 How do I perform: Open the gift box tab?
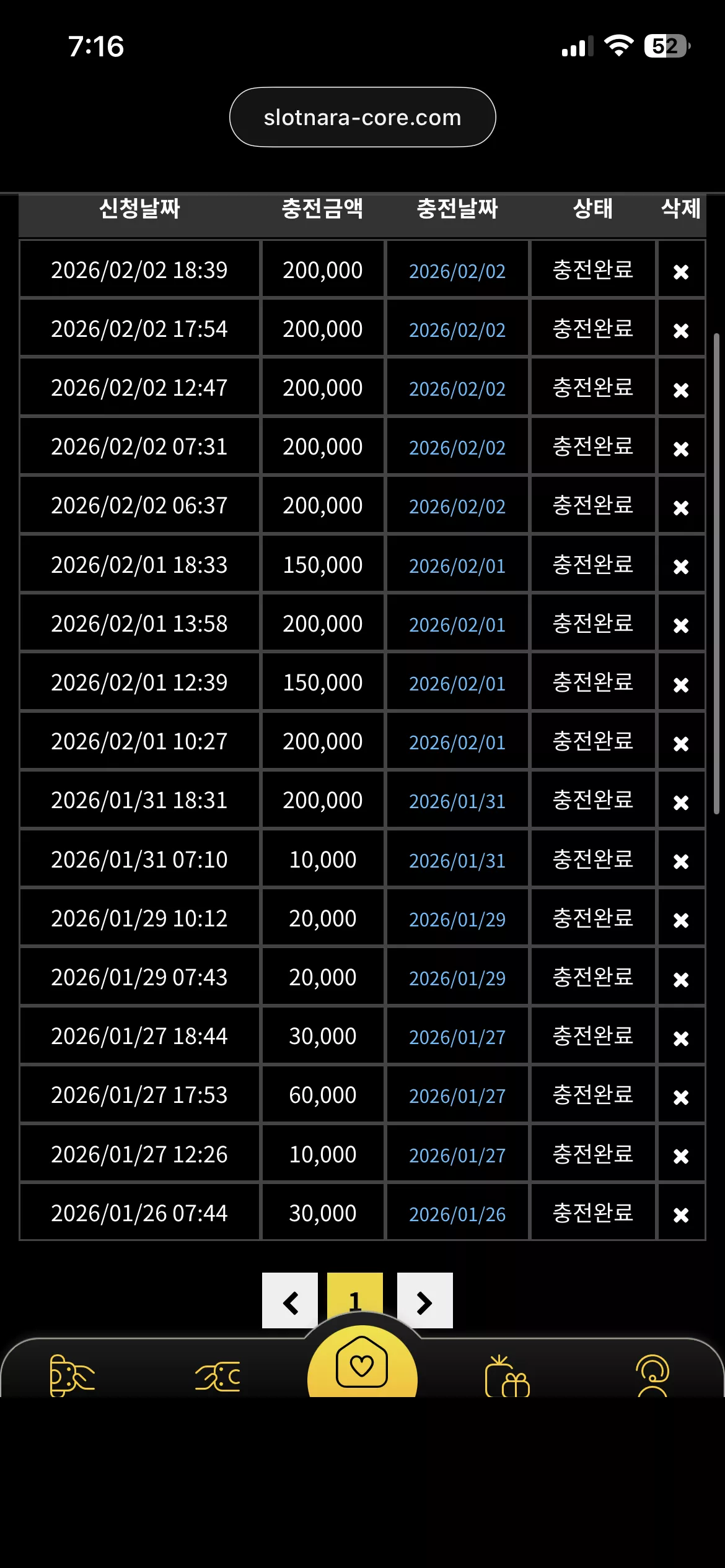tap(507, 1376)
